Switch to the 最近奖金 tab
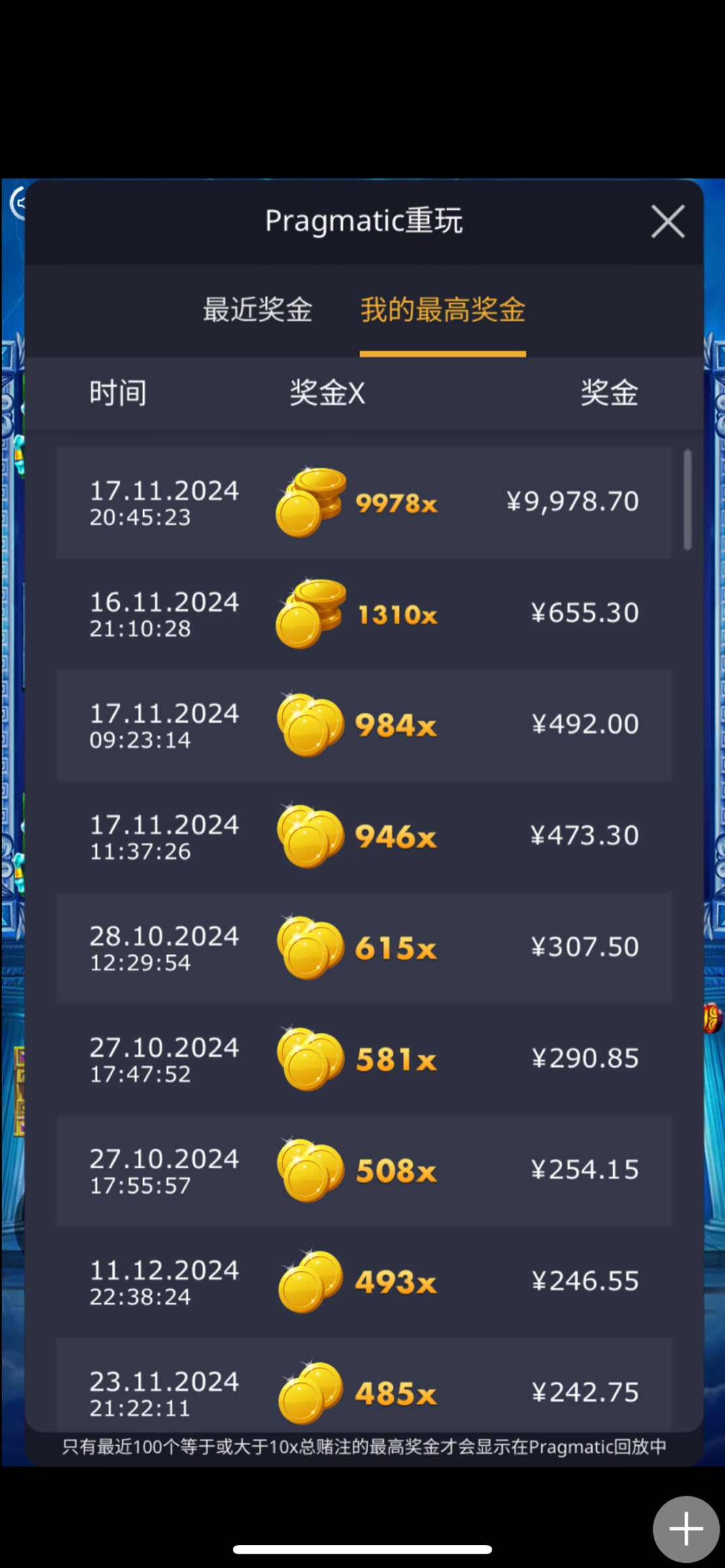 click(x=258, y=310)
